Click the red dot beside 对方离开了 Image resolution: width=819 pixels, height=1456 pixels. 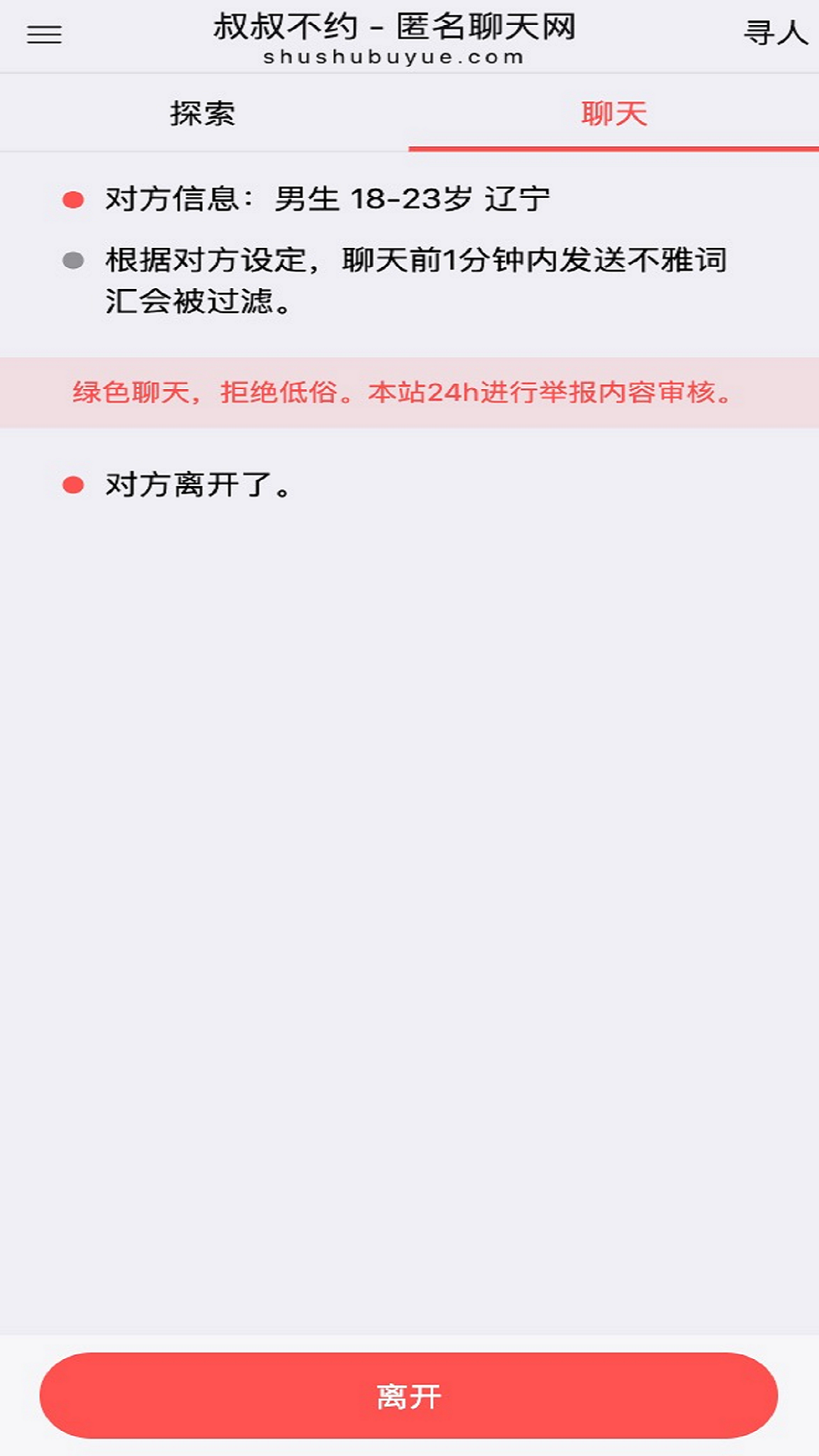(x=72, y=483)
